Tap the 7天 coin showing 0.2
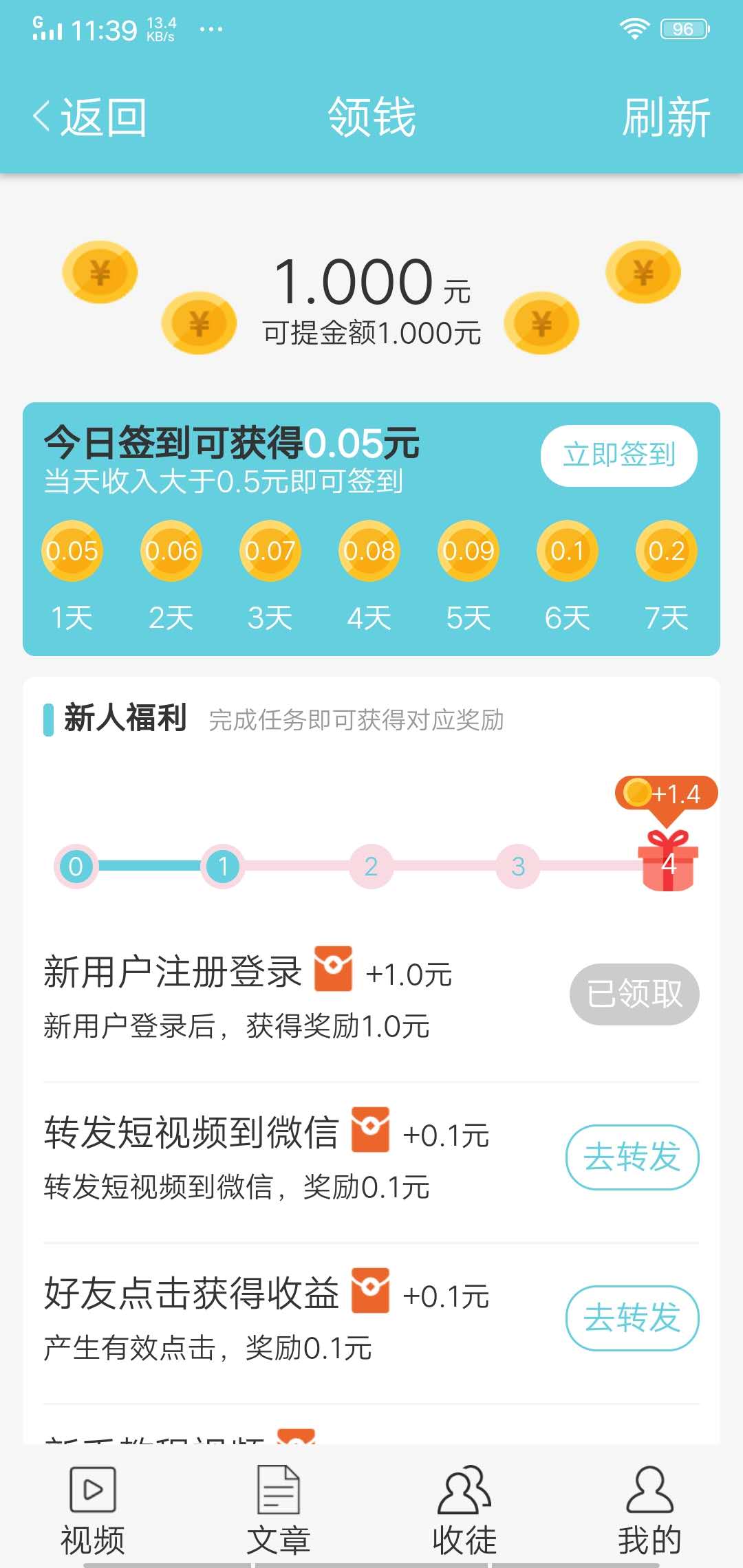The image size is (743, 1568). 664,550
